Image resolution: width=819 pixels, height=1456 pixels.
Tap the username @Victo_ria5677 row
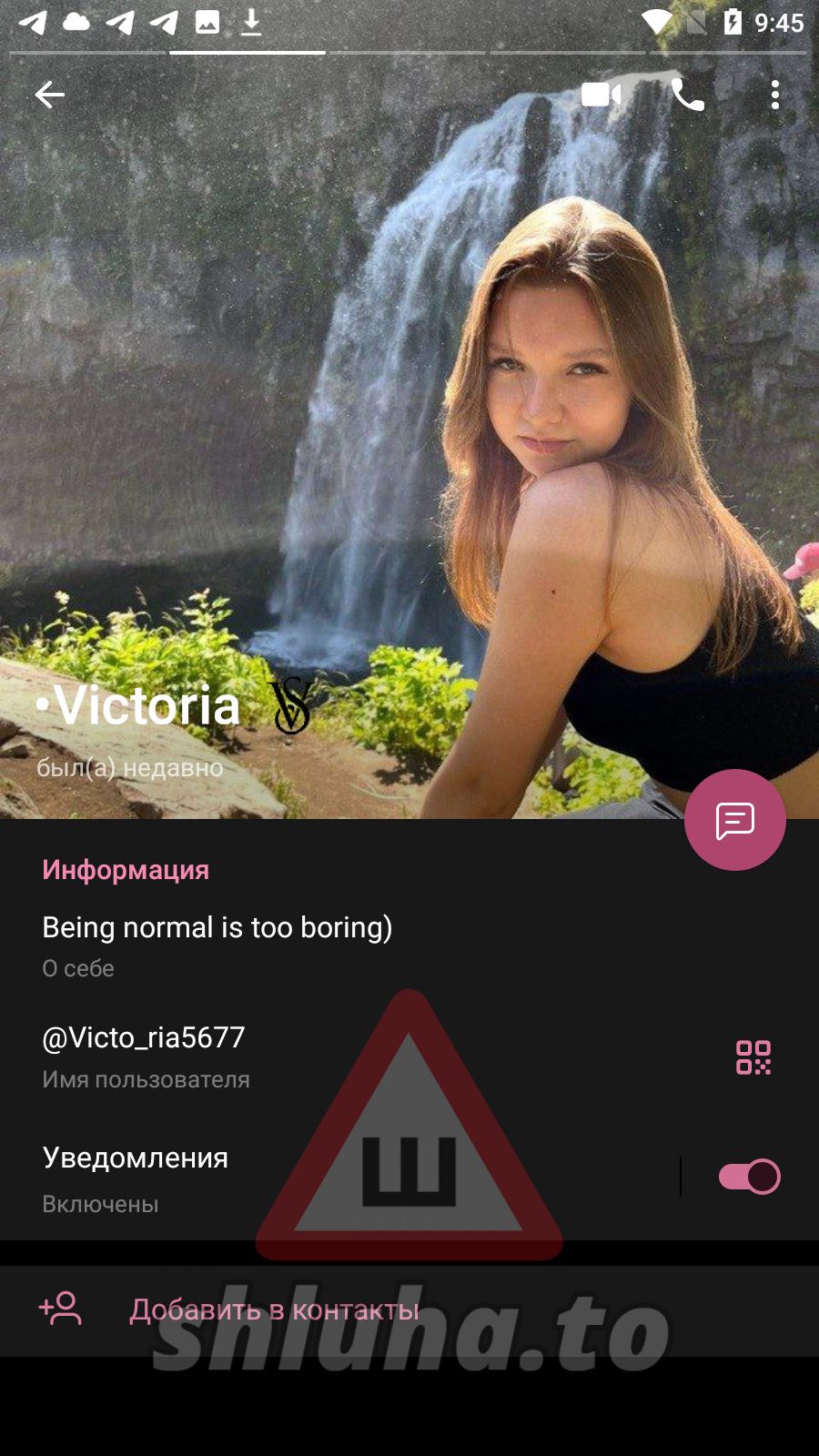pyautogui.click(x=273, y=1056)
